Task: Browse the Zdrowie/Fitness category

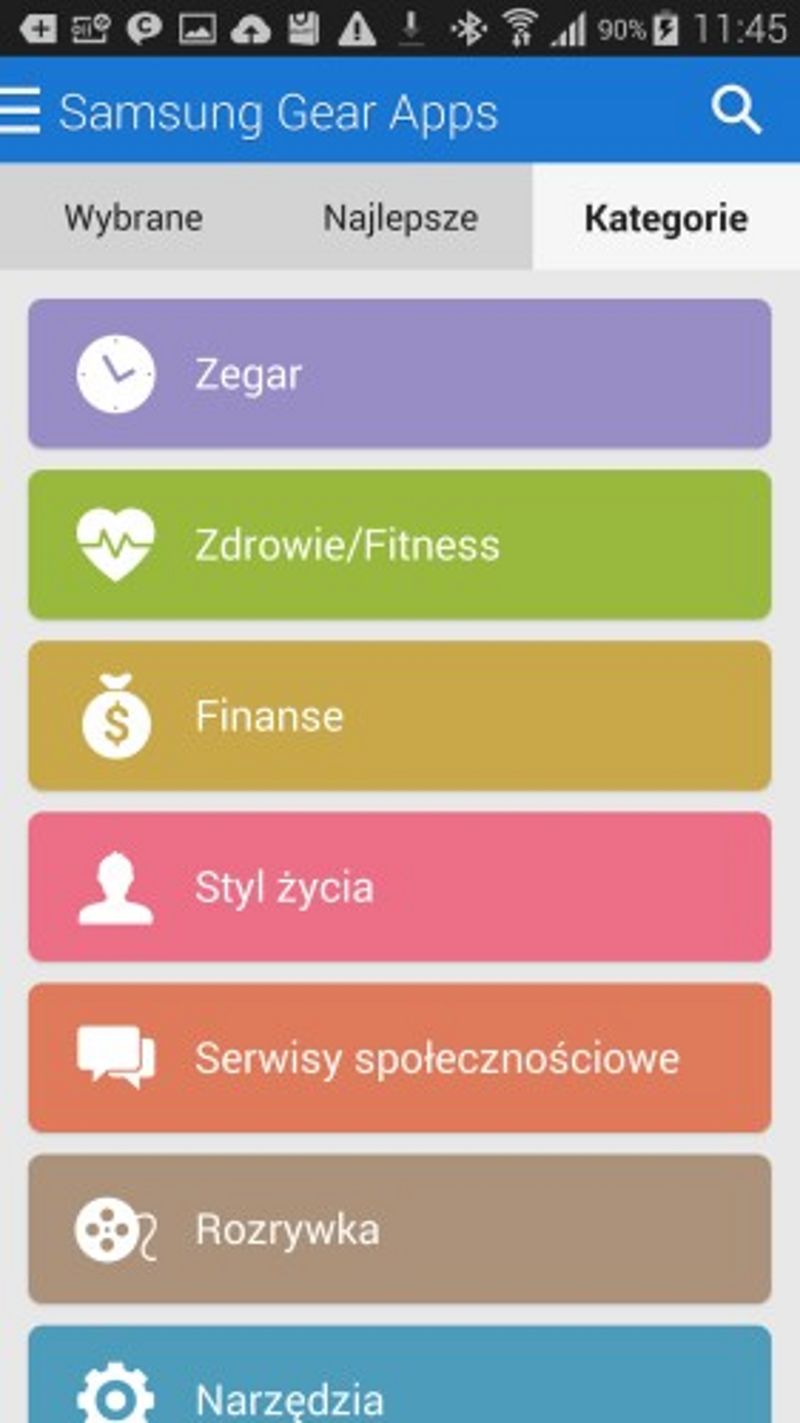Action: (400, 545)
